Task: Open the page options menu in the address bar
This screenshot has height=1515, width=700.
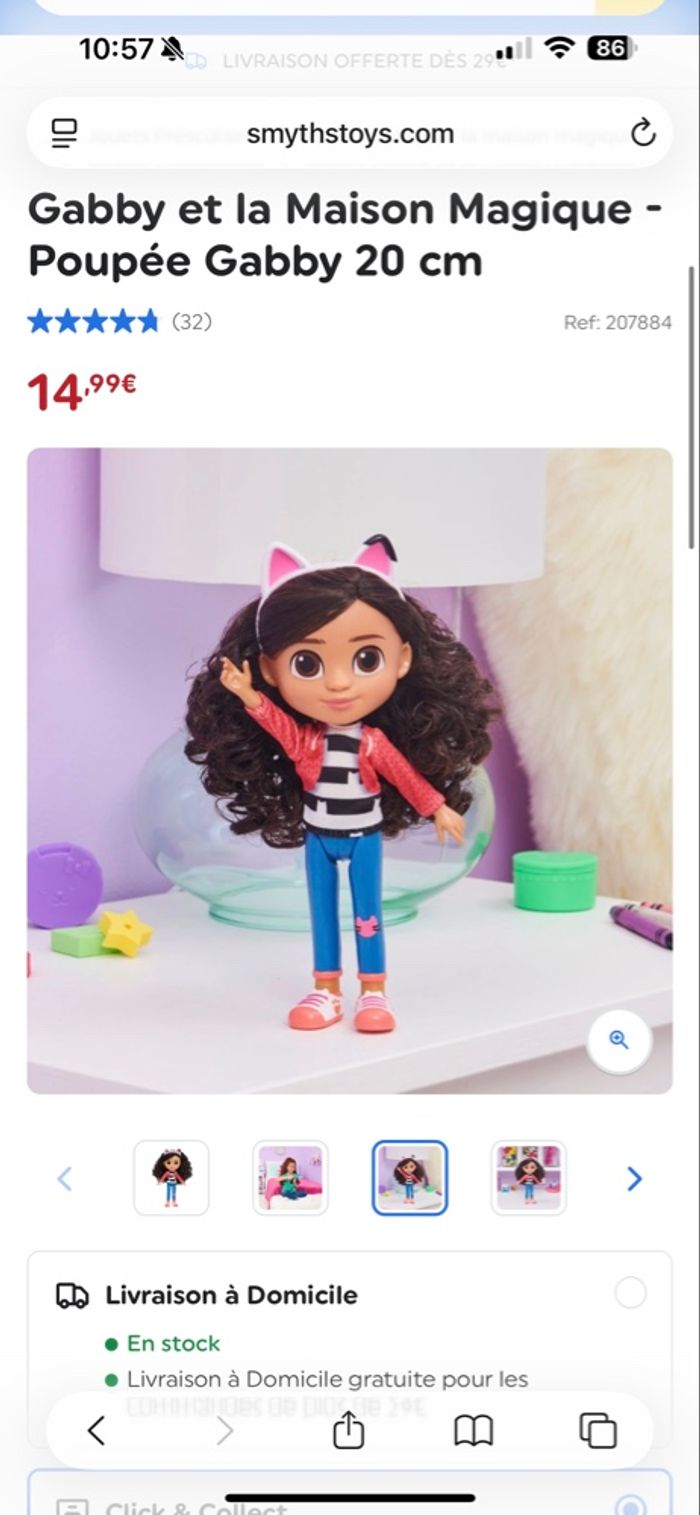Action: tap(65, 133)
